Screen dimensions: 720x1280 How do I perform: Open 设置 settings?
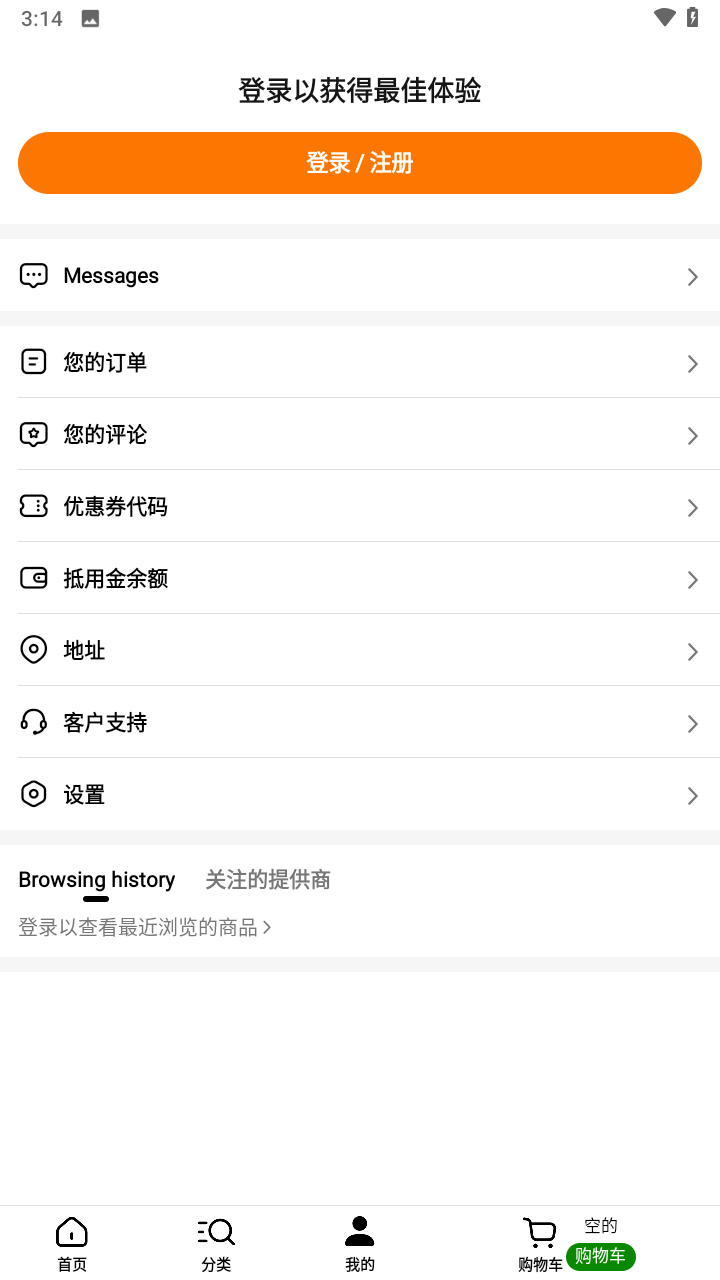click(x=360, y=794)
